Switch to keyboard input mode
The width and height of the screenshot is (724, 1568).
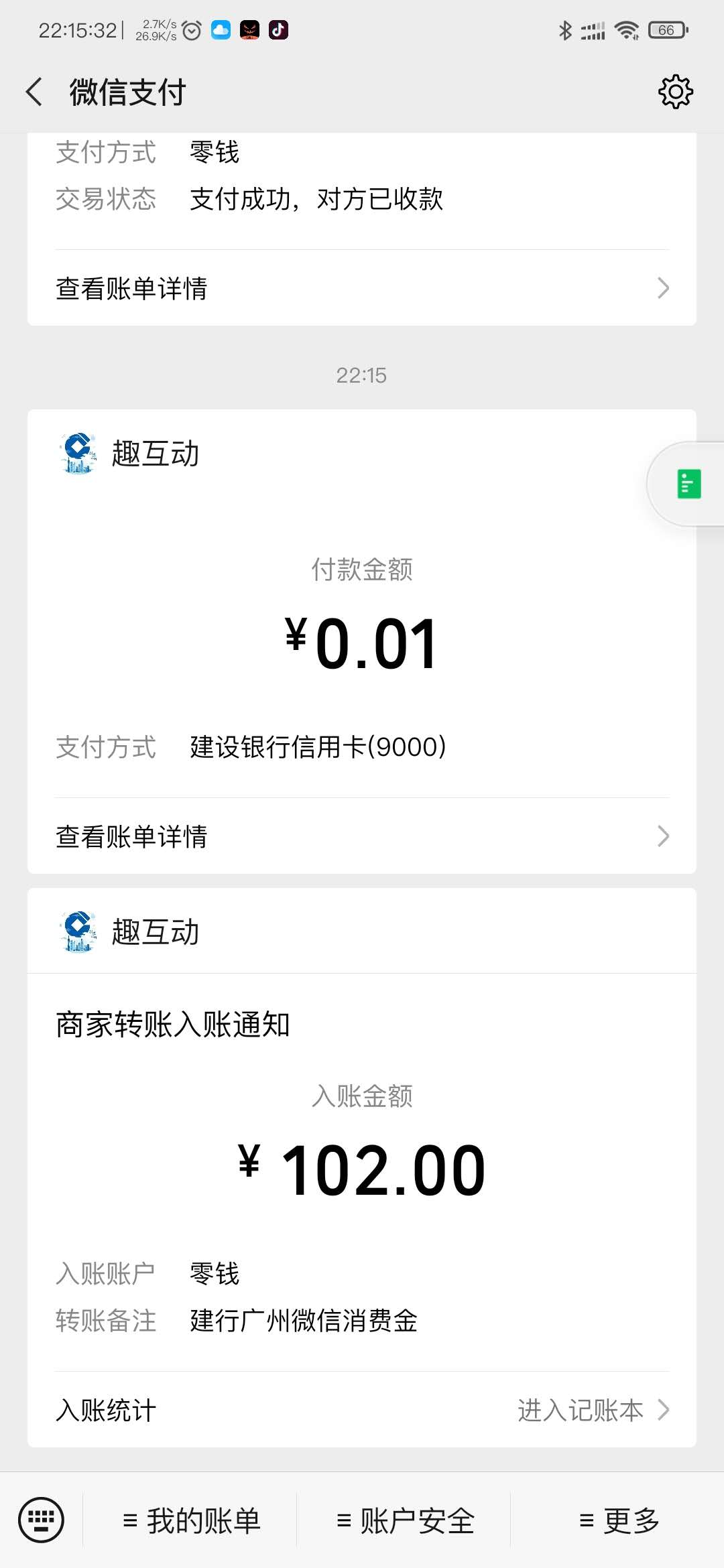coord(42,1520)
